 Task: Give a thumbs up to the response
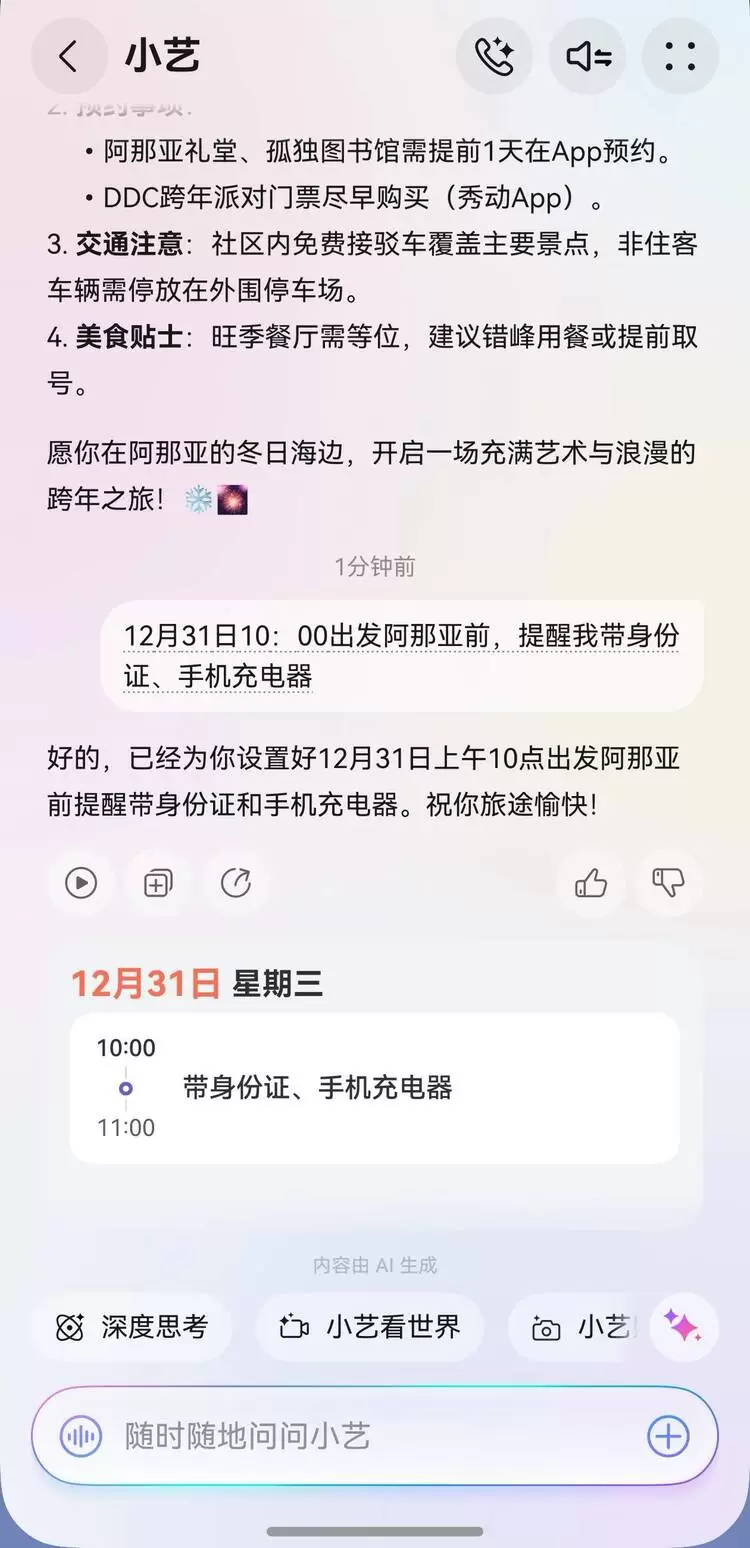point(590,883)
